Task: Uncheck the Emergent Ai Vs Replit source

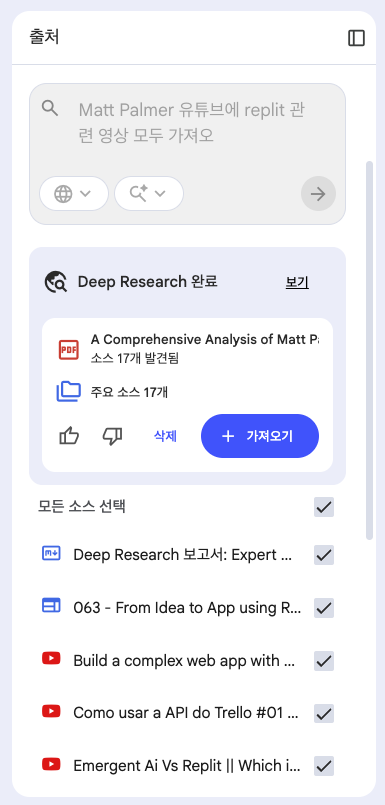Action: tap(324, 766)
